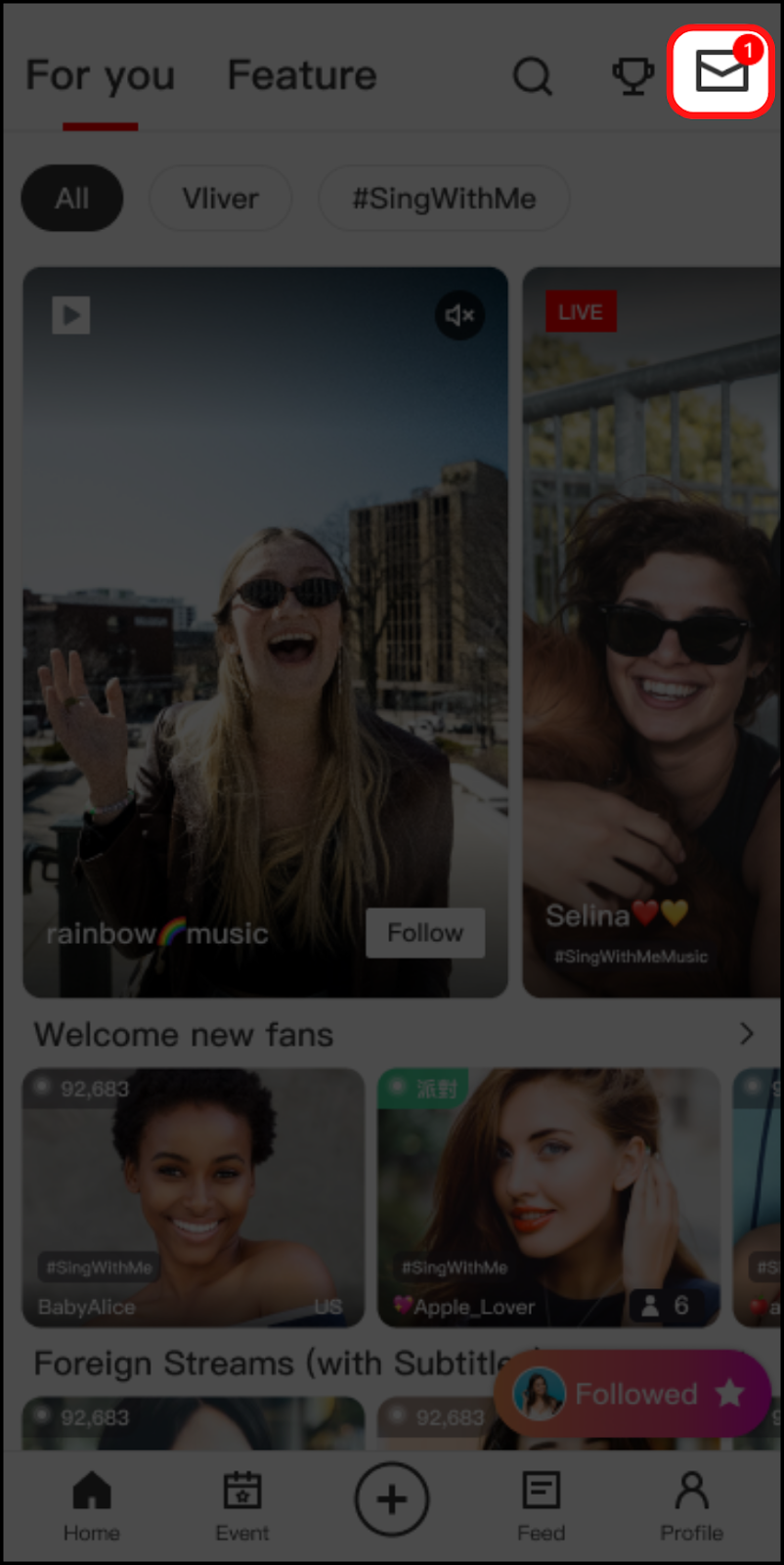Image resolution: width=784 pixels, height=1565 pixels.
Task: Select the All filter chip
Action: [71, 198]
